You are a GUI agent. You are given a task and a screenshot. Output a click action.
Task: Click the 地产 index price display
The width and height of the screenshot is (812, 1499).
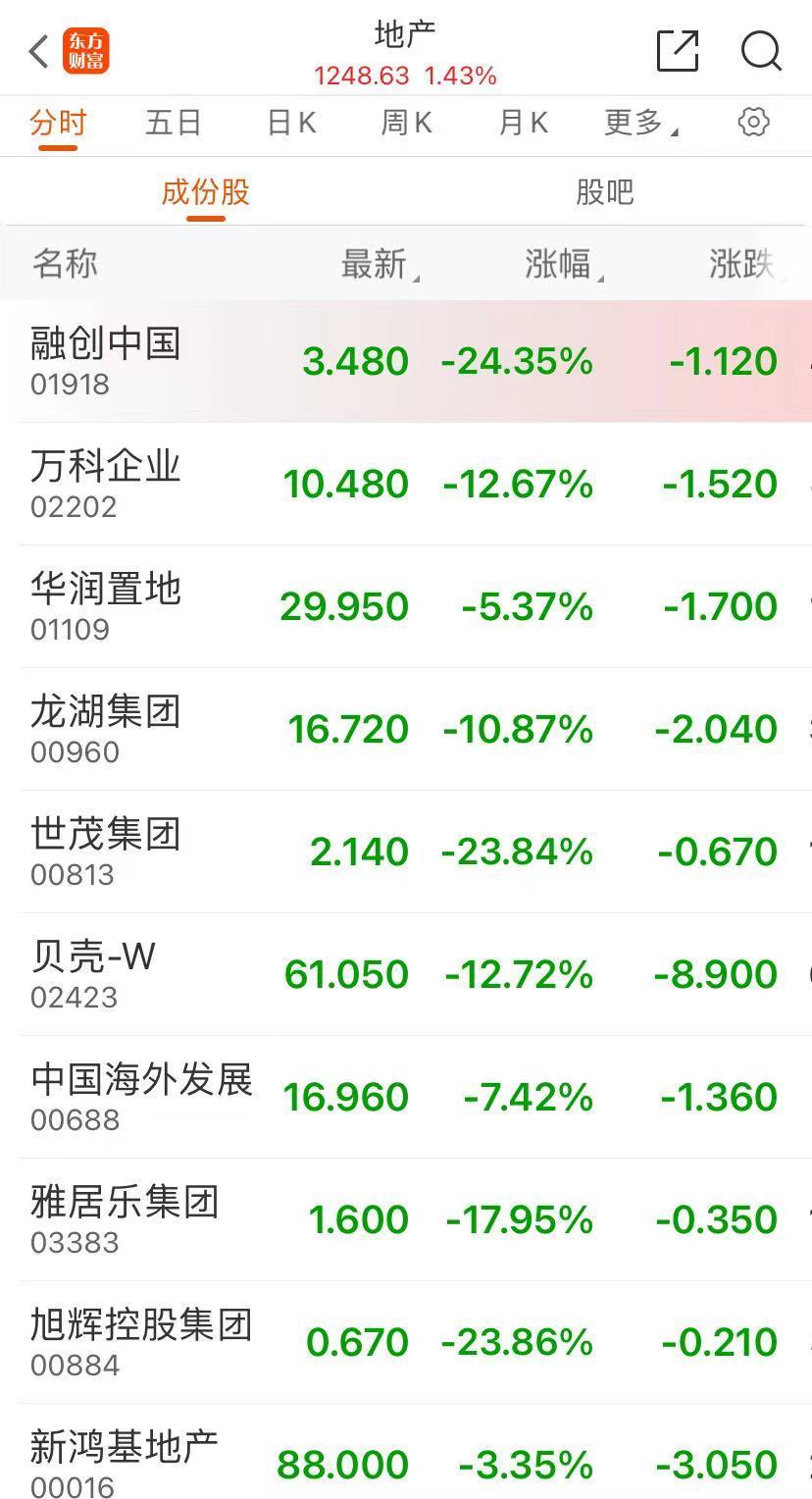pos(405,74)
